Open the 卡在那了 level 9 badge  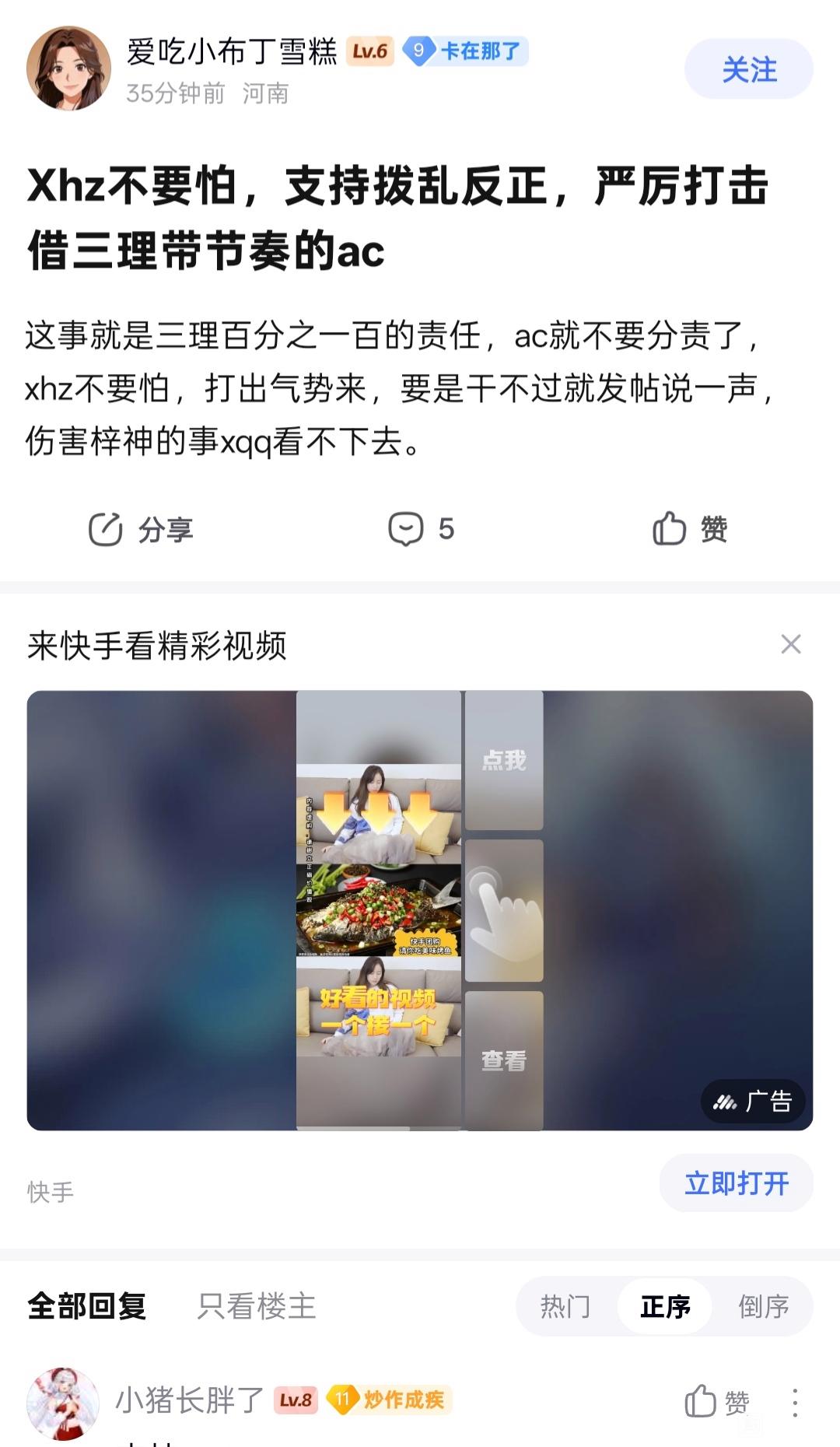(465, 51)
